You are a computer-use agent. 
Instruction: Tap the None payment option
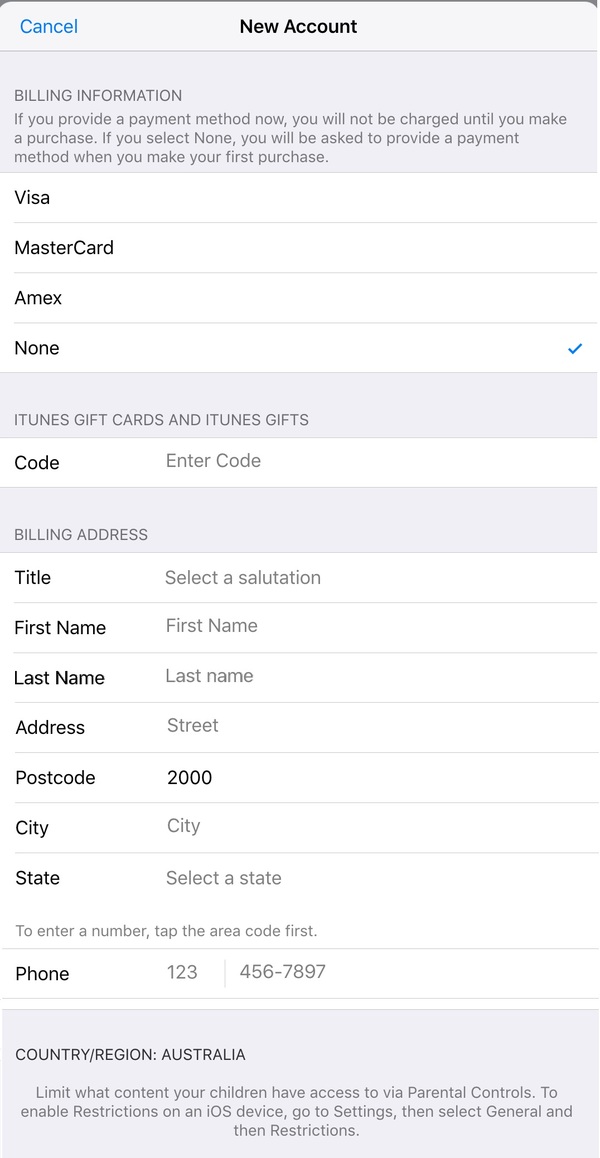click(x=300, y=348)
